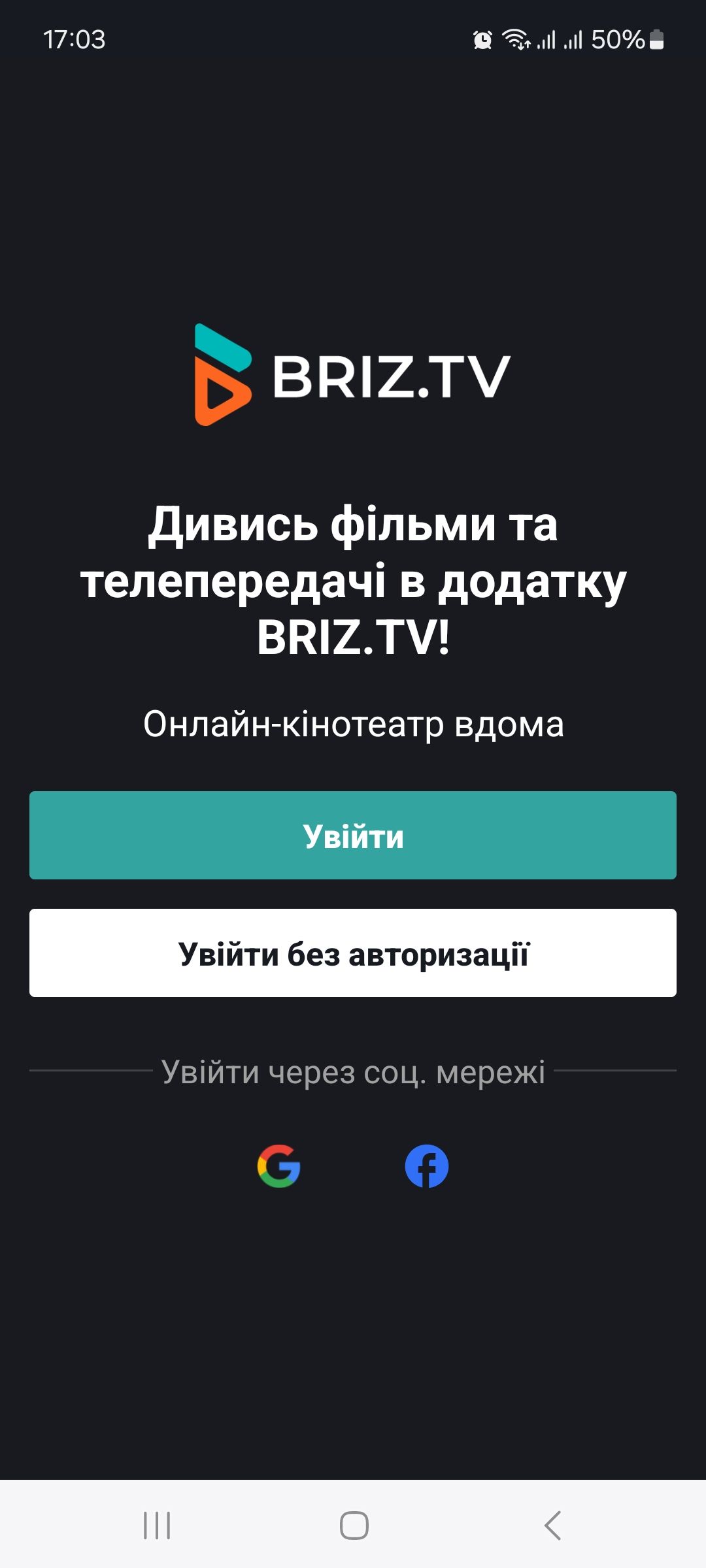Click the Онлайн-кінотеатр вдома subtitle

tap(353, 723)
